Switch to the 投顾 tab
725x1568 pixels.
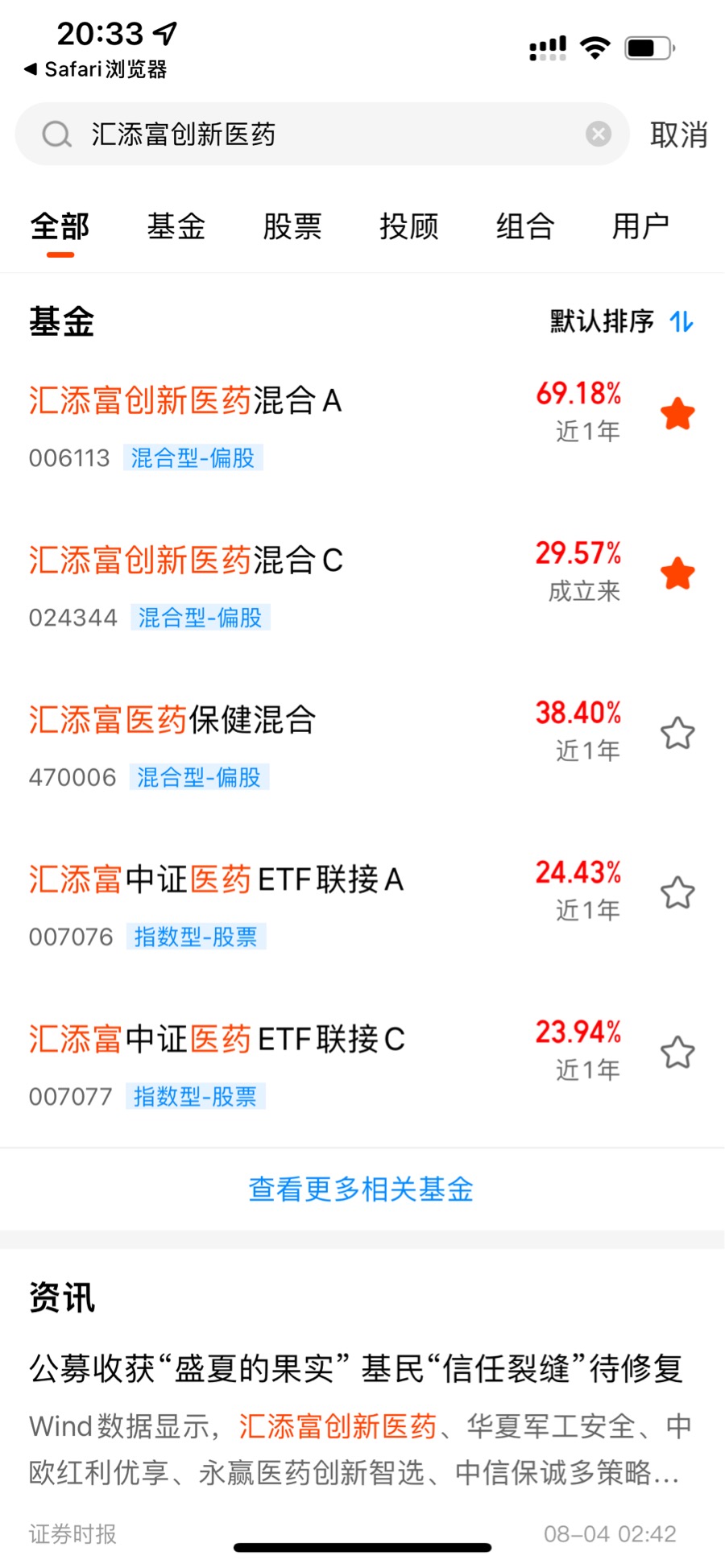[408, 226]
